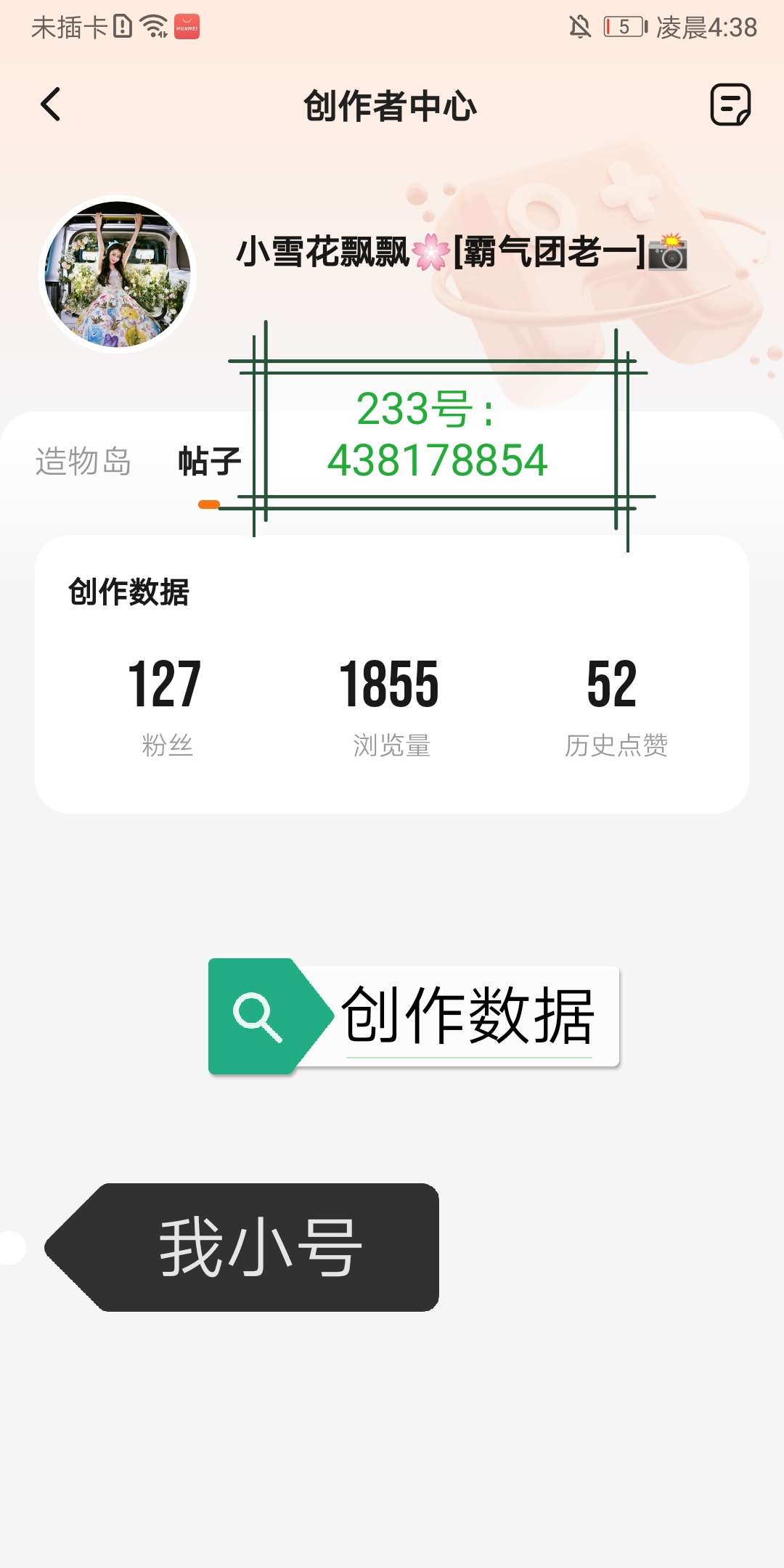Open the note icon at top right
Screen dimensions: 784x1568
coord(730,105)
